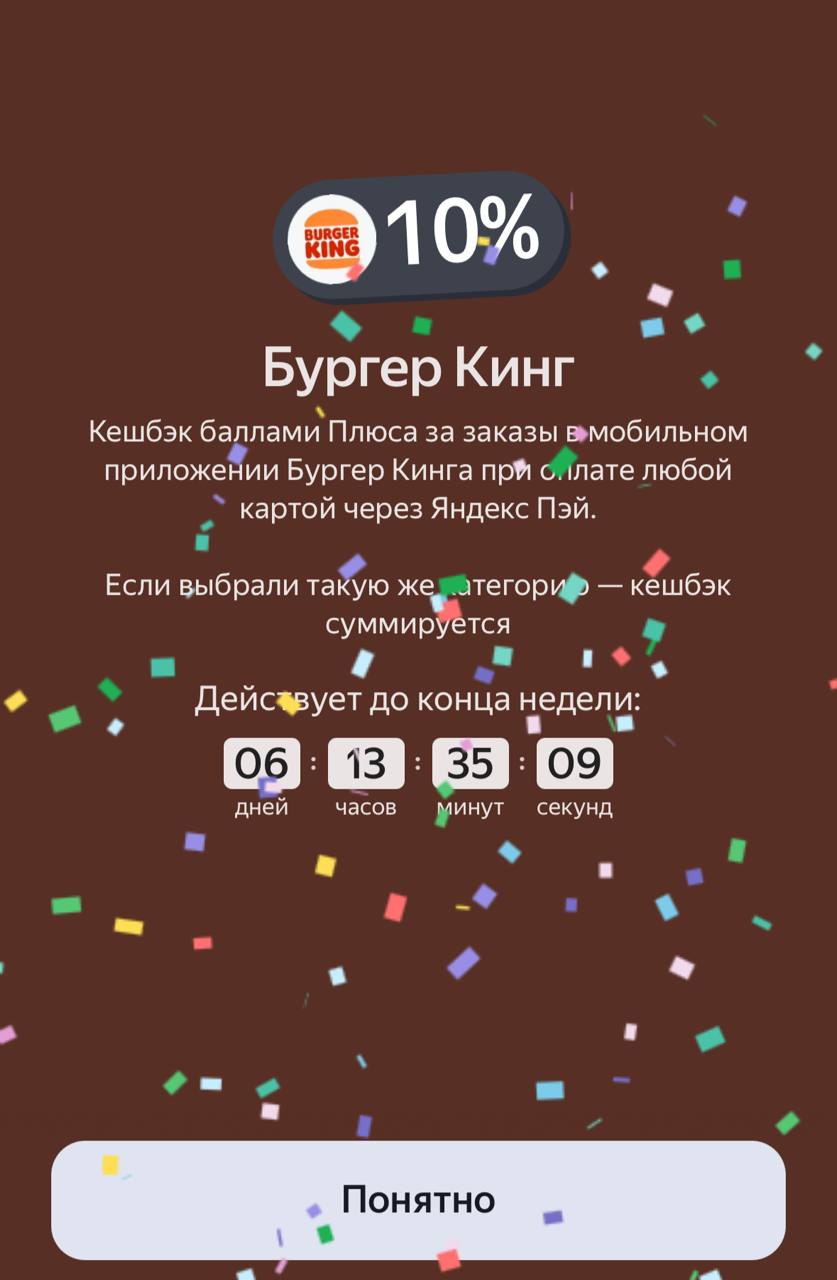Image resolution: width=837 pixels, height=1280 pixels.
Task: Tap the Понятно button
Action: click(x=418, y=1199)
